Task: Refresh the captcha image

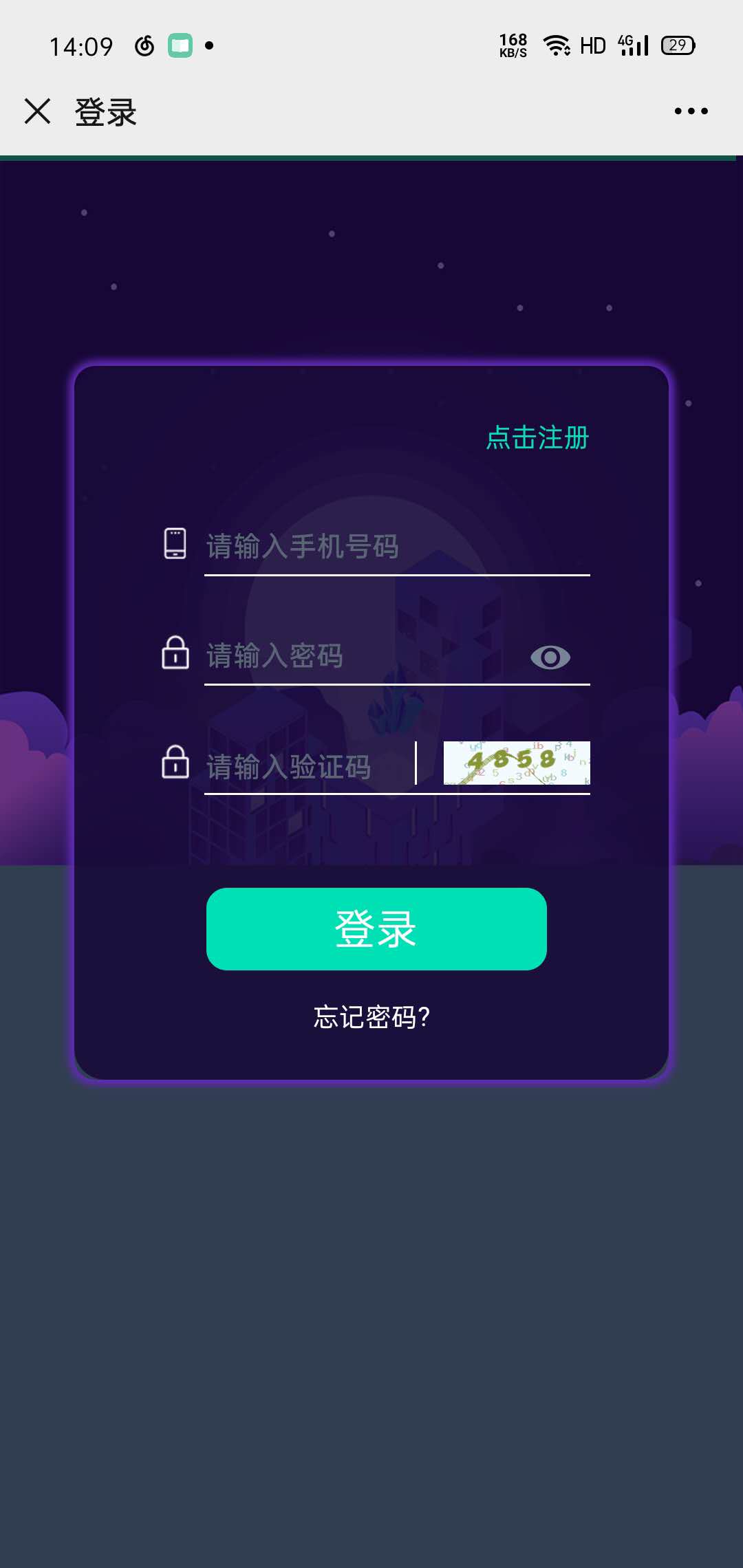Action: point(517,763)
